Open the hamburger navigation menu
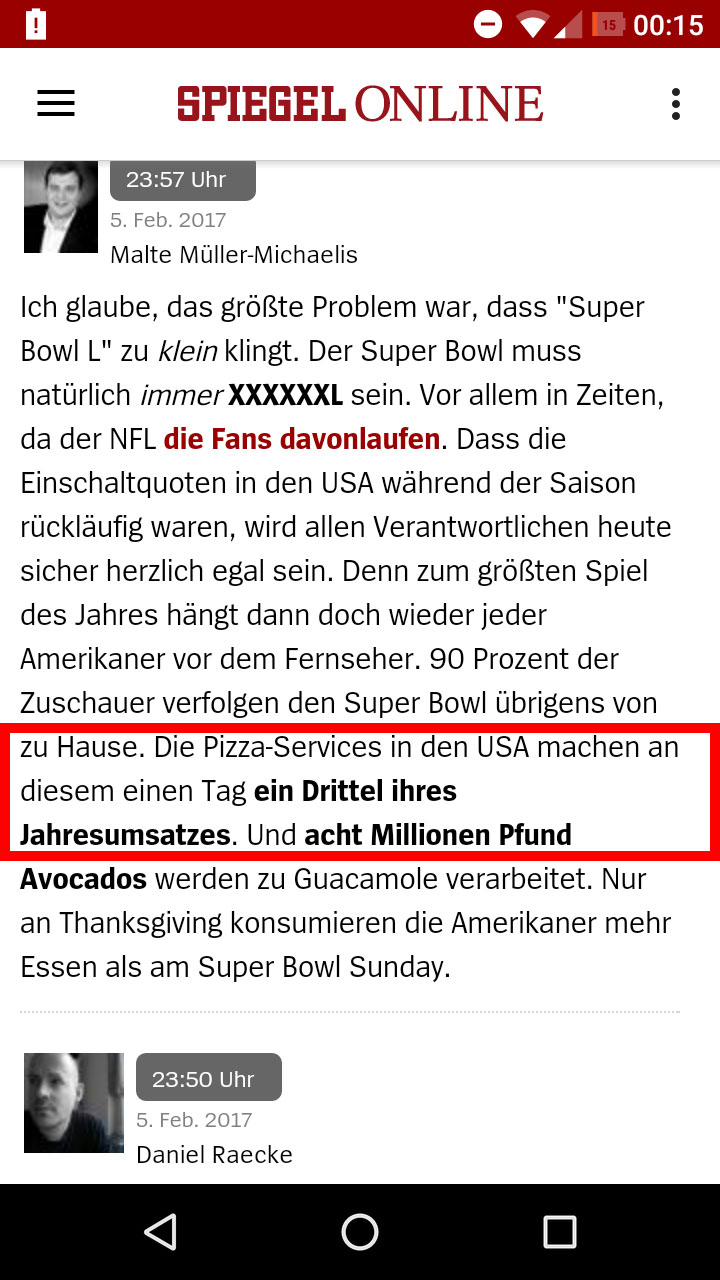The height and width of the screenshot is (1280, 720). [x=56, y=104]
